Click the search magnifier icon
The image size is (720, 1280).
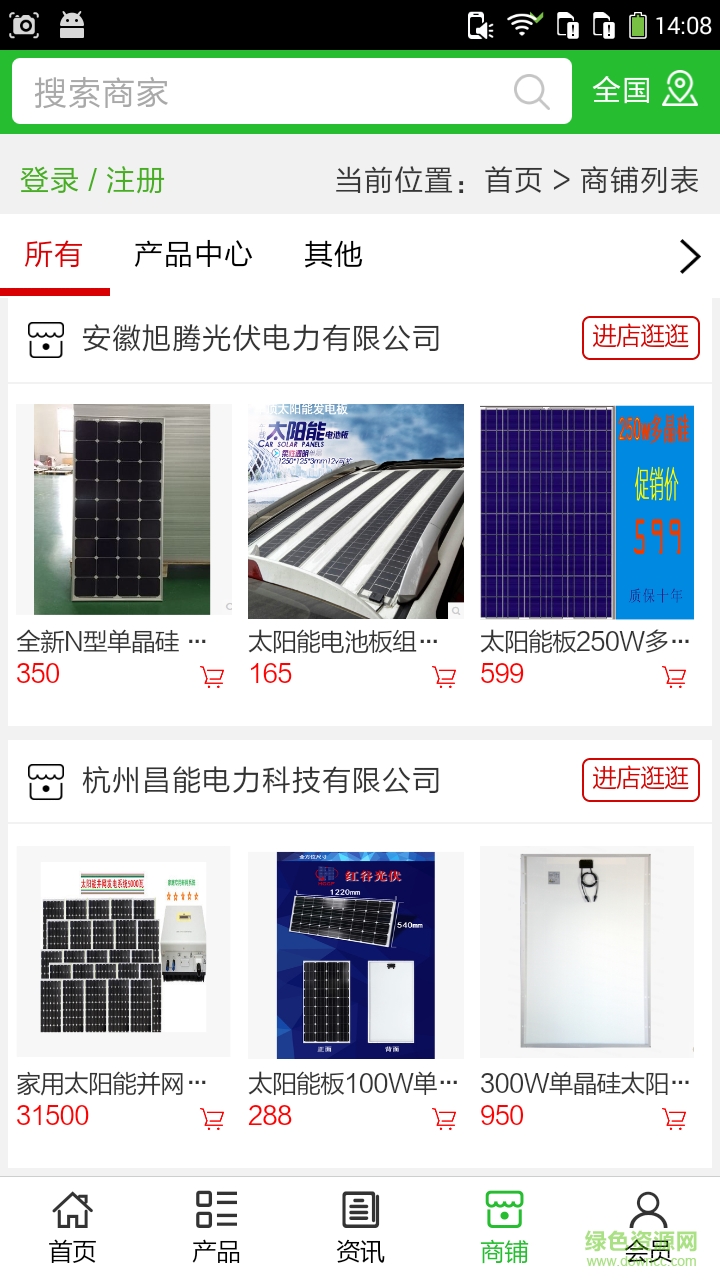(x=533, y=92)
